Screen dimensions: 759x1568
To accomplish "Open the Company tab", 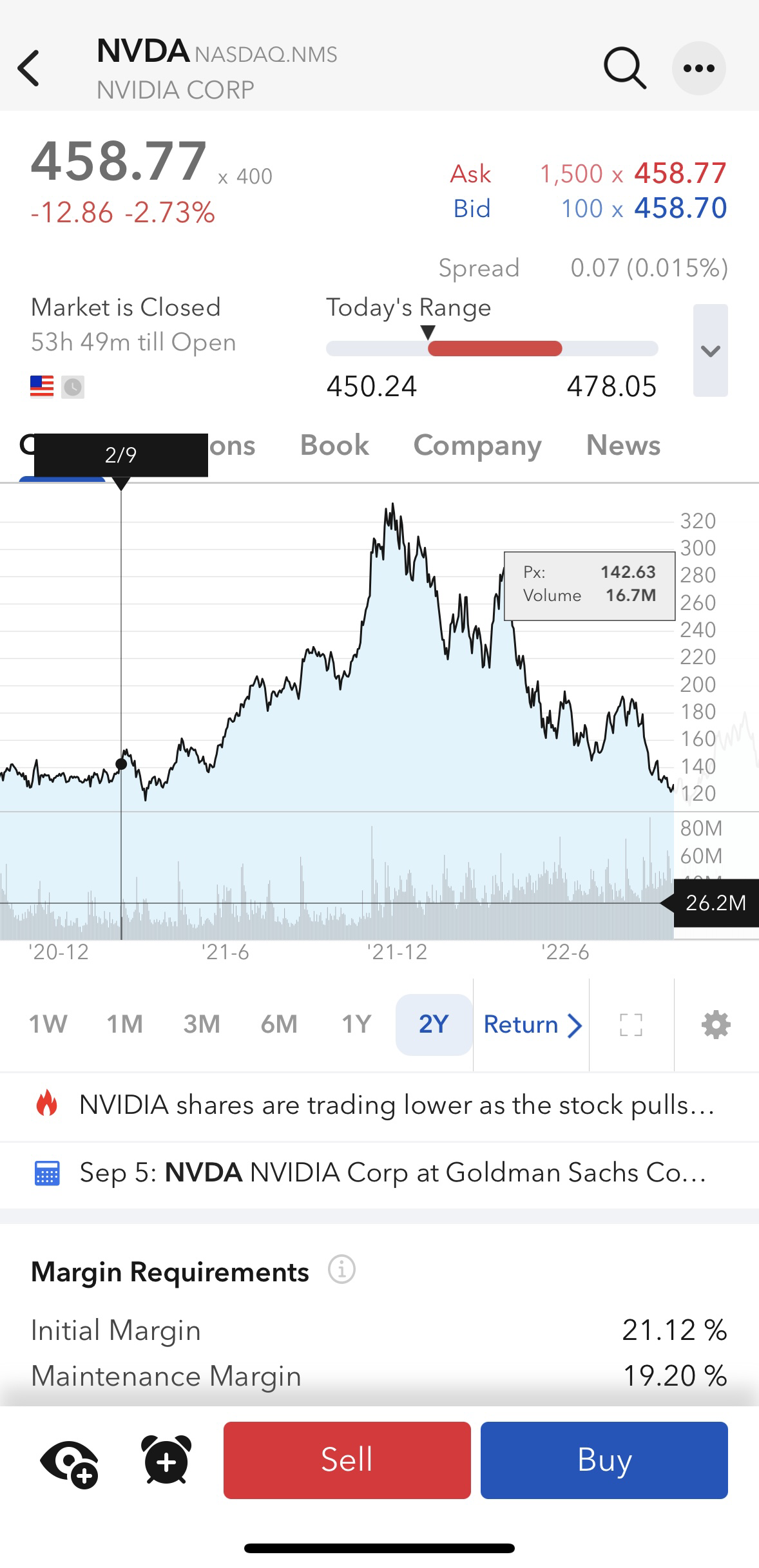I will pos(477,445).
